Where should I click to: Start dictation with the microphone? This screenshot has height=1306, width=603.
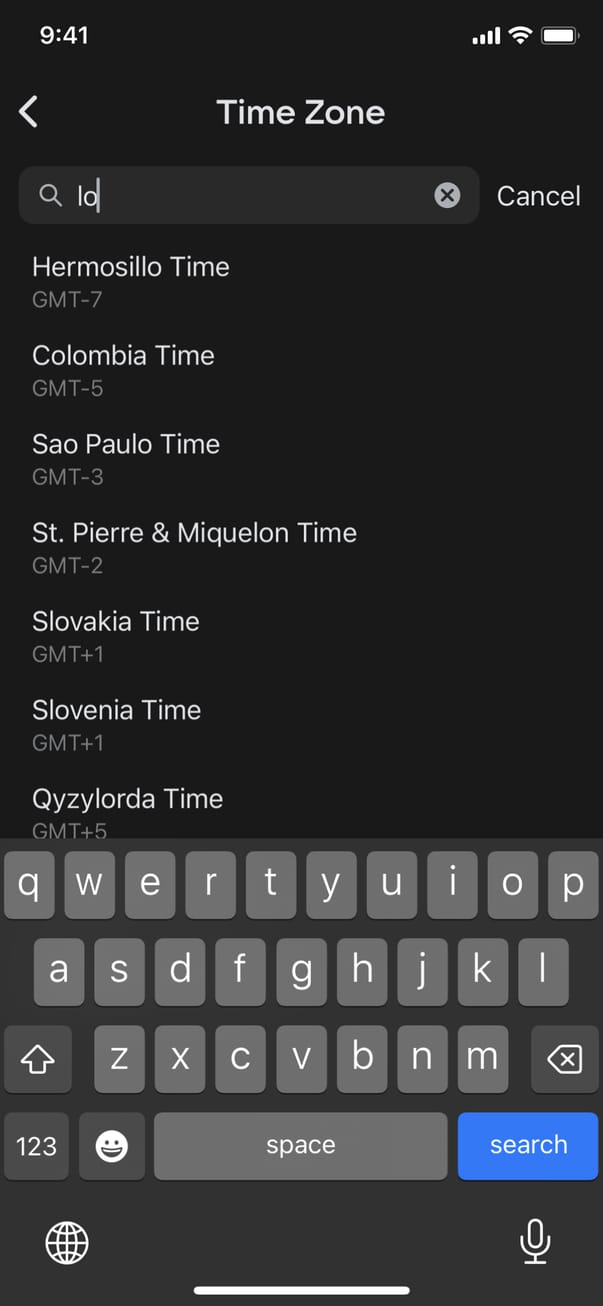[535, 1242]
